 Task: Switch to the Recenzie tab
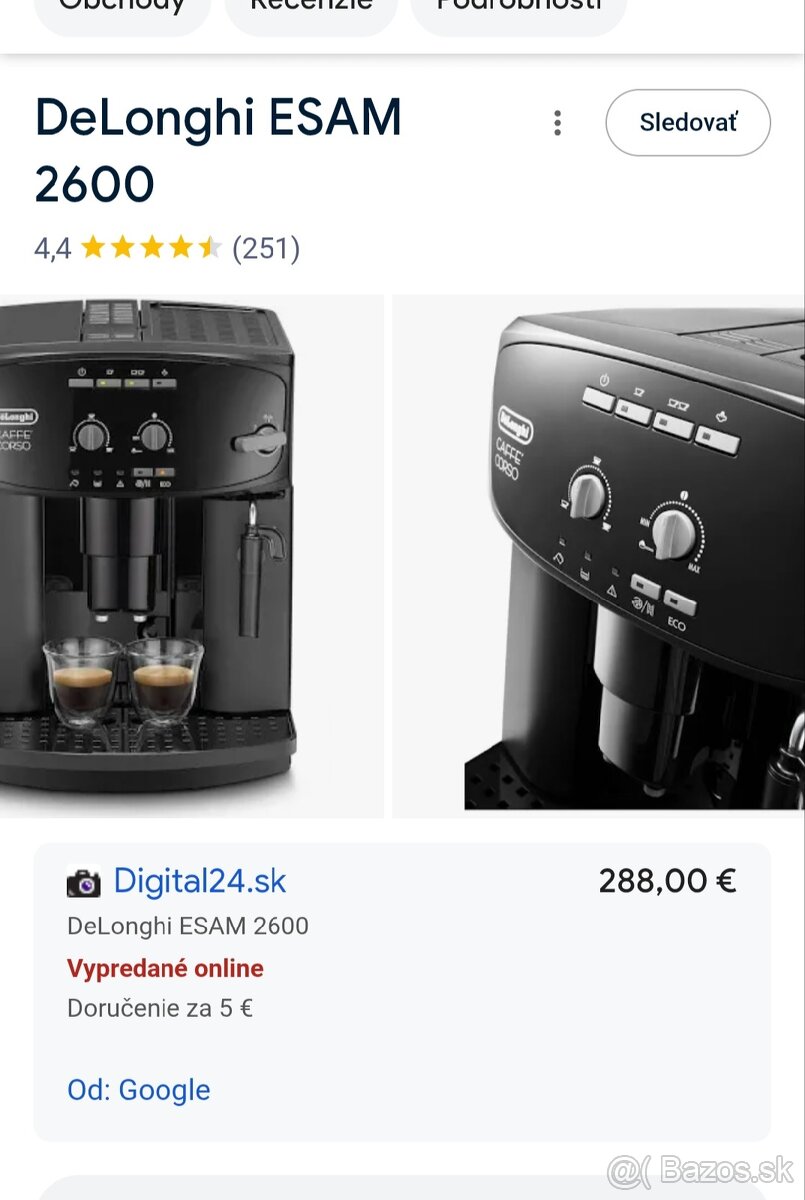click(310, 10)
